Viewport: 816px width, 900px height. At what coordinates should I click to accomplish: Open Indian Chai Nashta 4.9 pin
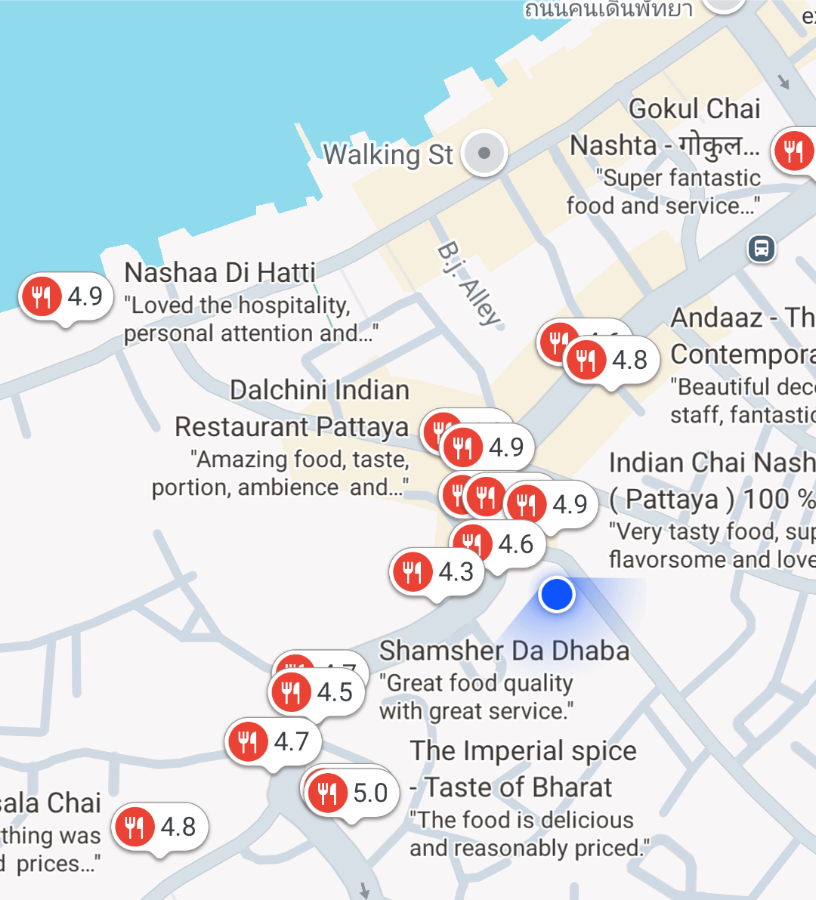pyautogui.click(x=551, y=505)
